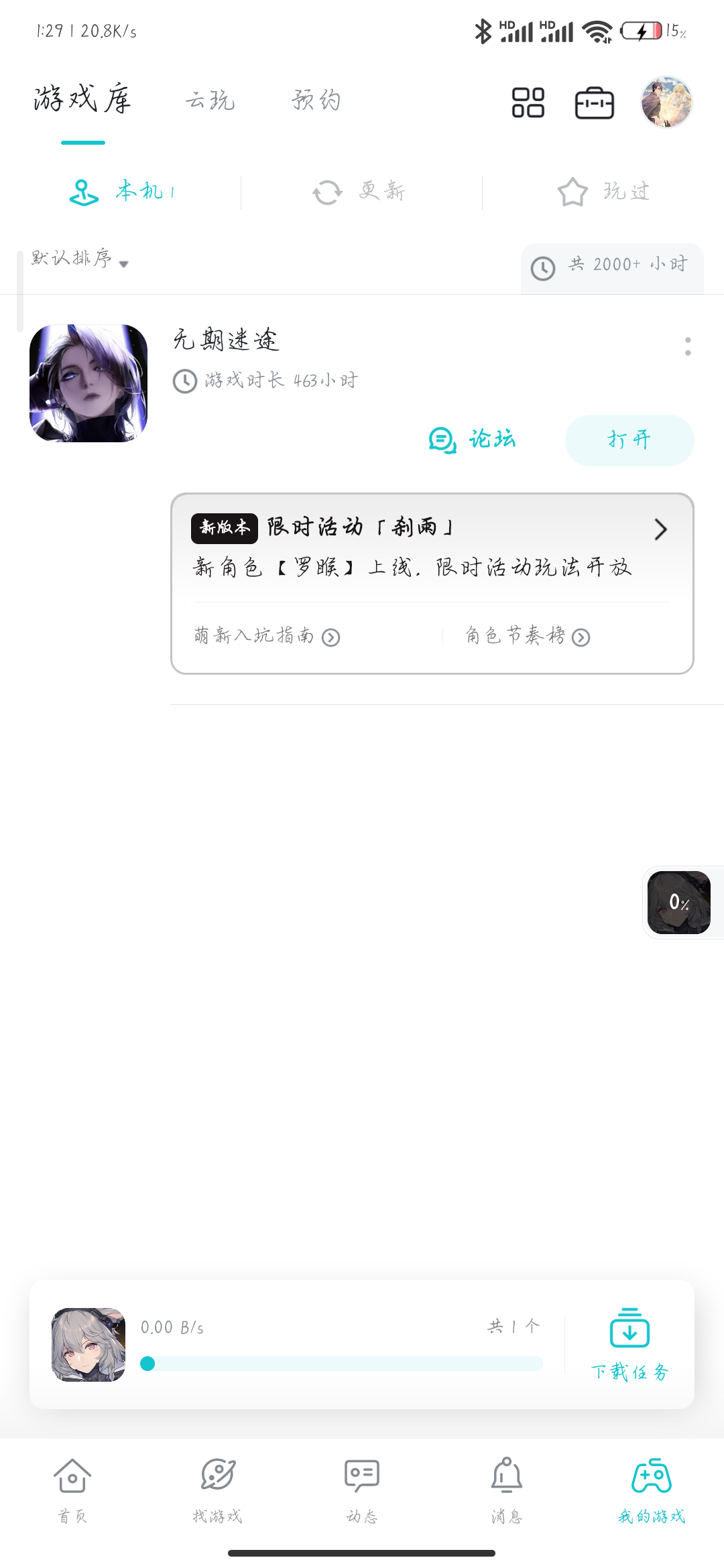
Task: Check for updates via the 更新 refresh icon
Action: 326,191
